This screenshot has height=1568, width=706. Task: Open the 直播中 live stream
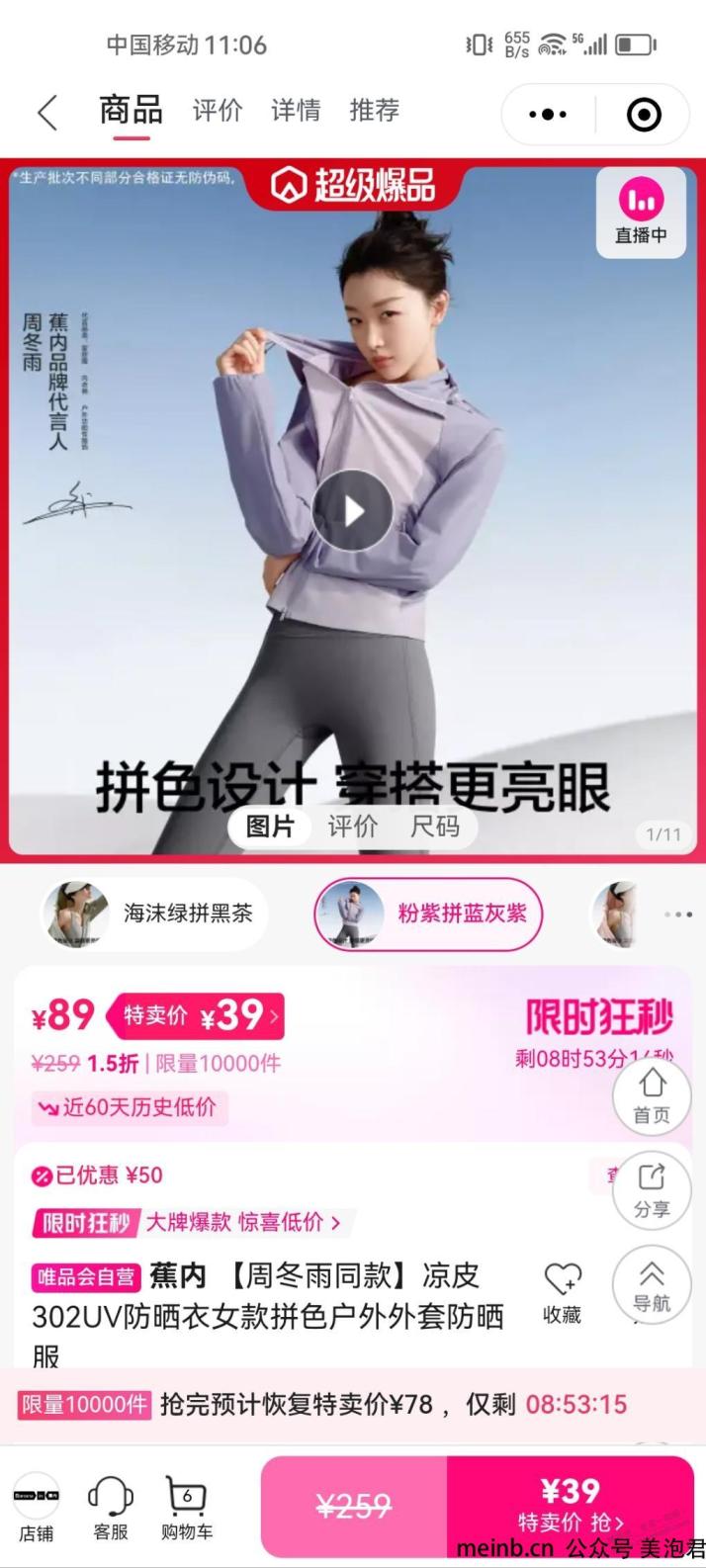coord(641,212)
